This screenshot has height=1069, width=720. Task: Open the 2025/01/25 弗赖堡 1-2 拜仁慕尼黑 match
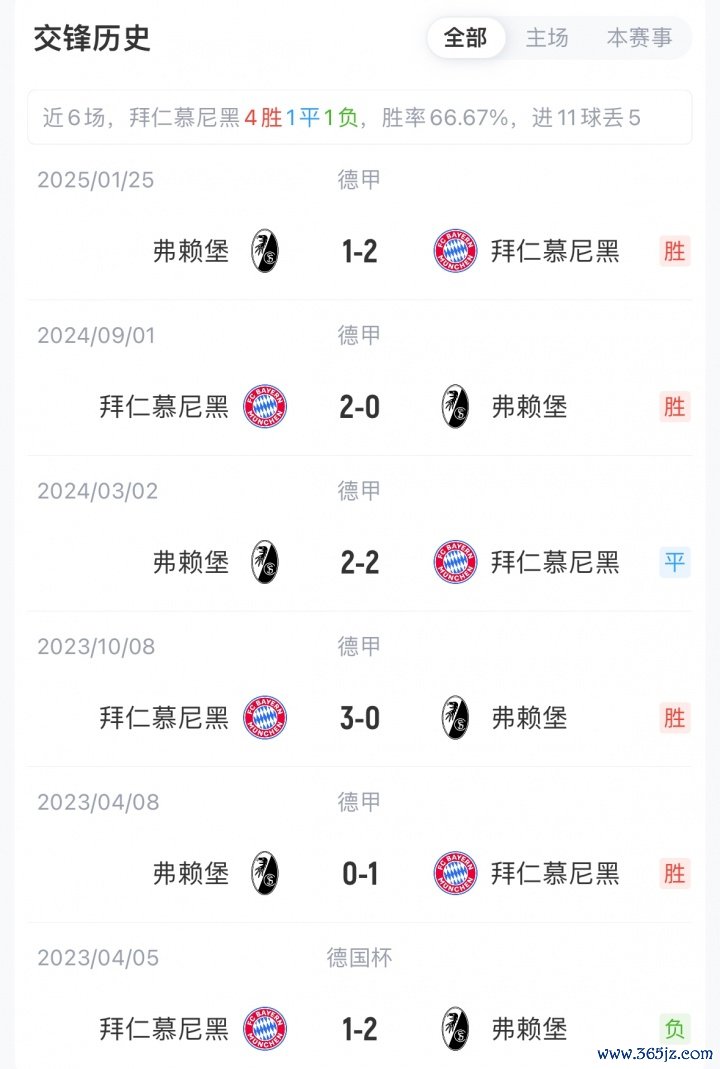pos(360,251)
